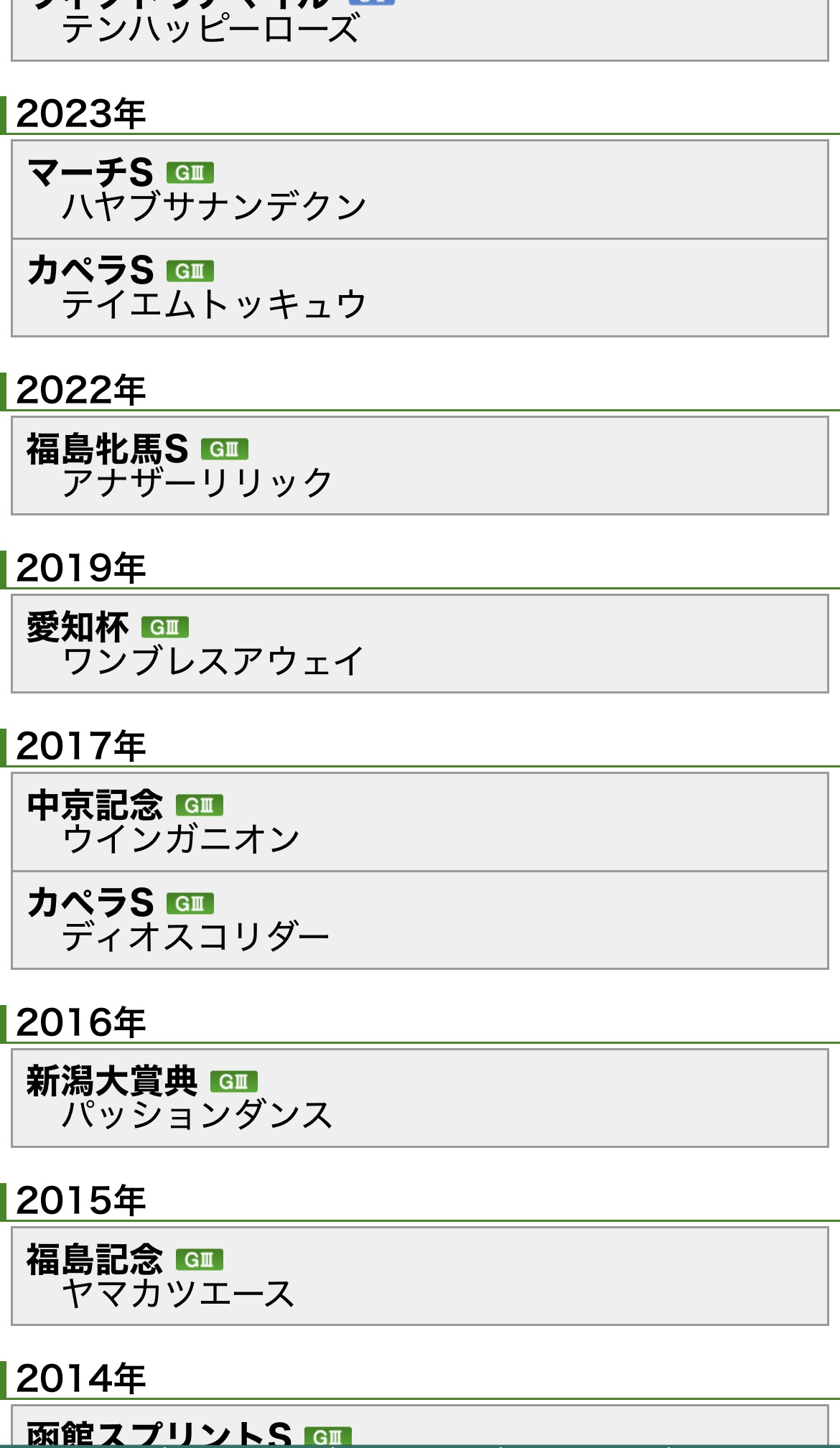Open the 2023 マーチS ハヤブサナンデクン row
The width and height of the screenshot is (840, 1448).
click(x=420, y=190)
